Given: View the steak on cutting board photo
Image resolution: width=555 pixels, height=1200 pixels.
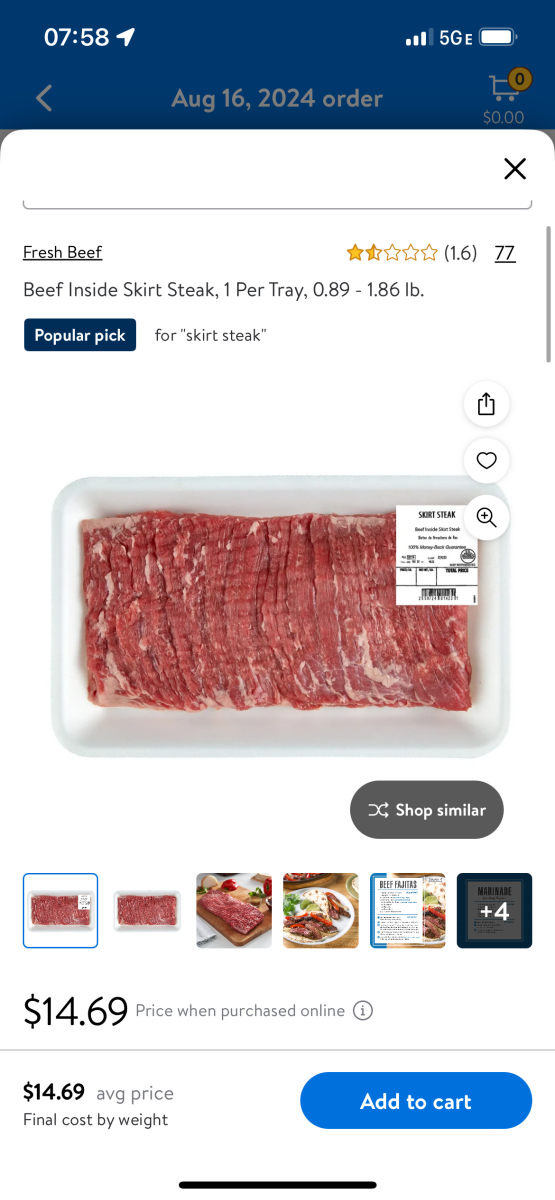Looking at the screenshot, I should tap(234, 911).
